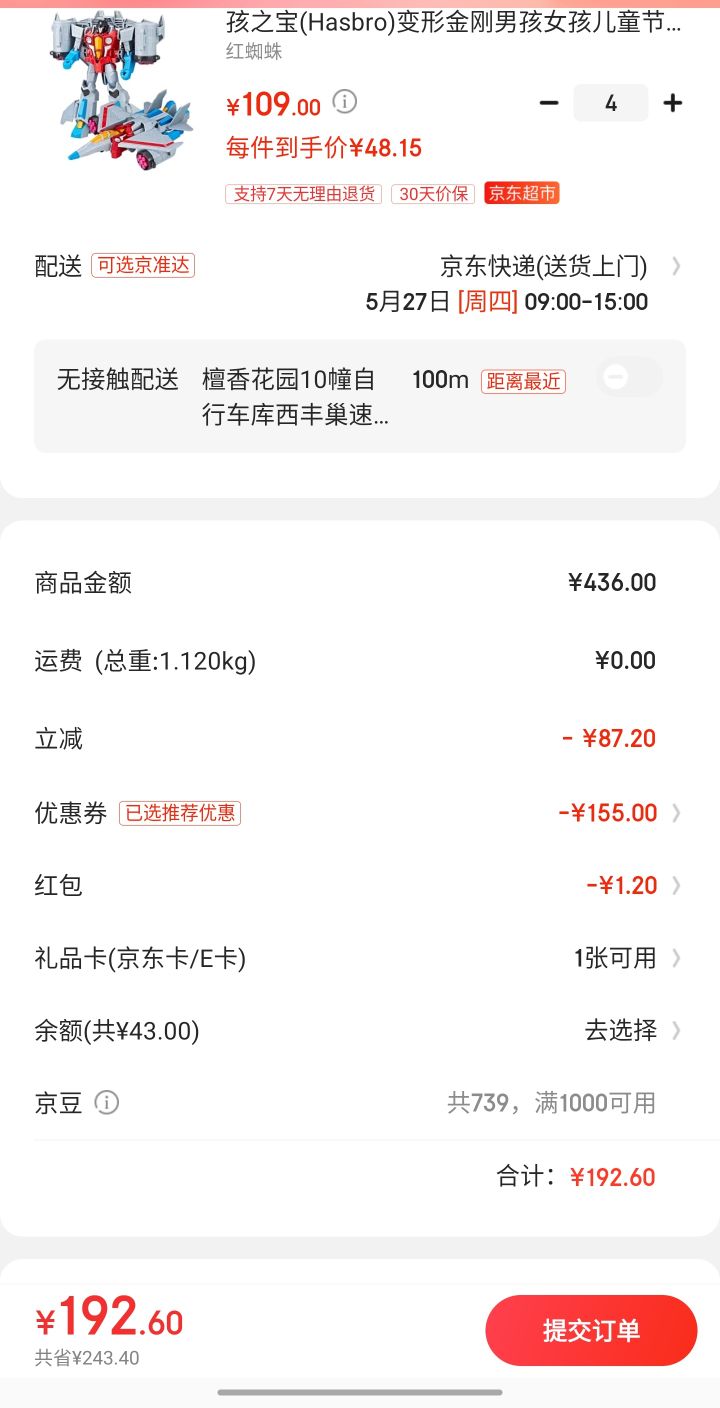Image resolution: width=720 pixels, height=1408 pixels.
Task: Open the 红包 red packet row
Action: tap(360, 885)
